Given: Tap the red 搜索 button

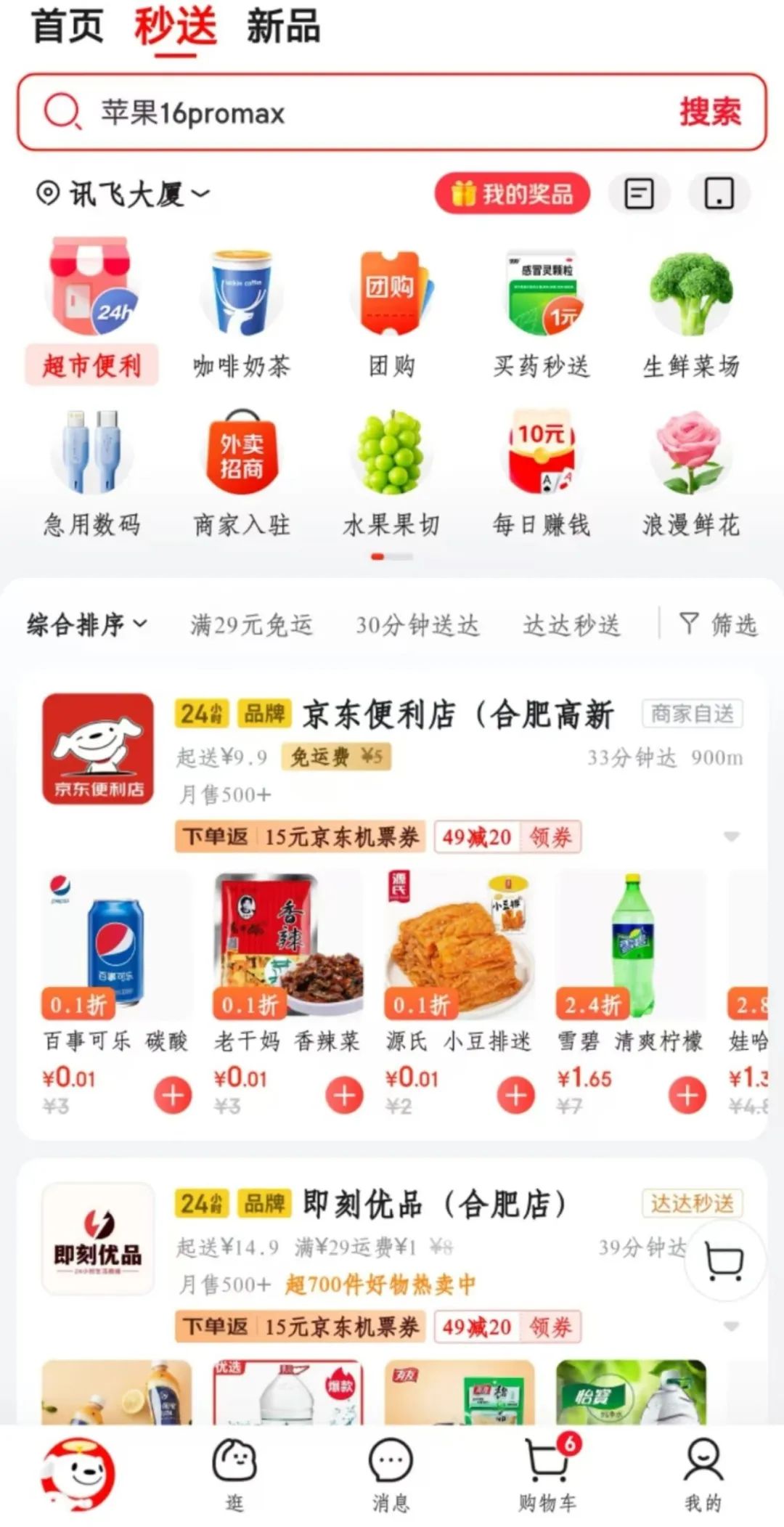Looking at the screenshot, I should 709,113.
